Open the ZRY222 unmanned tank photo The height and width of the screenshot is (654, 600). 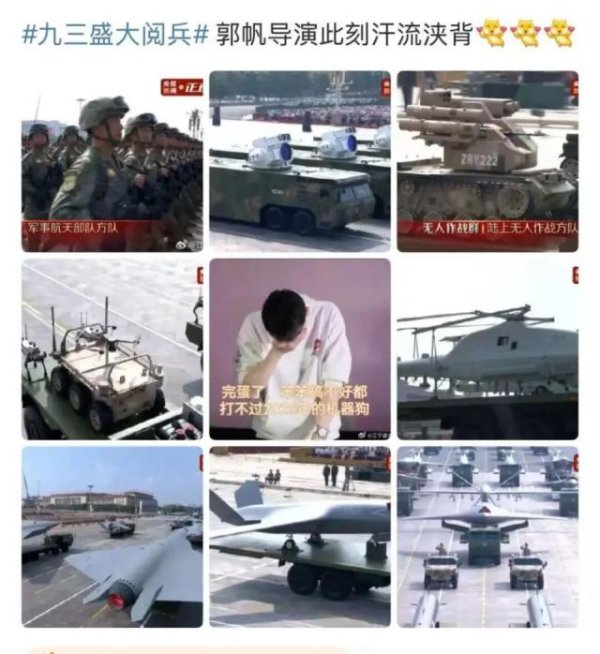(487, 161)
